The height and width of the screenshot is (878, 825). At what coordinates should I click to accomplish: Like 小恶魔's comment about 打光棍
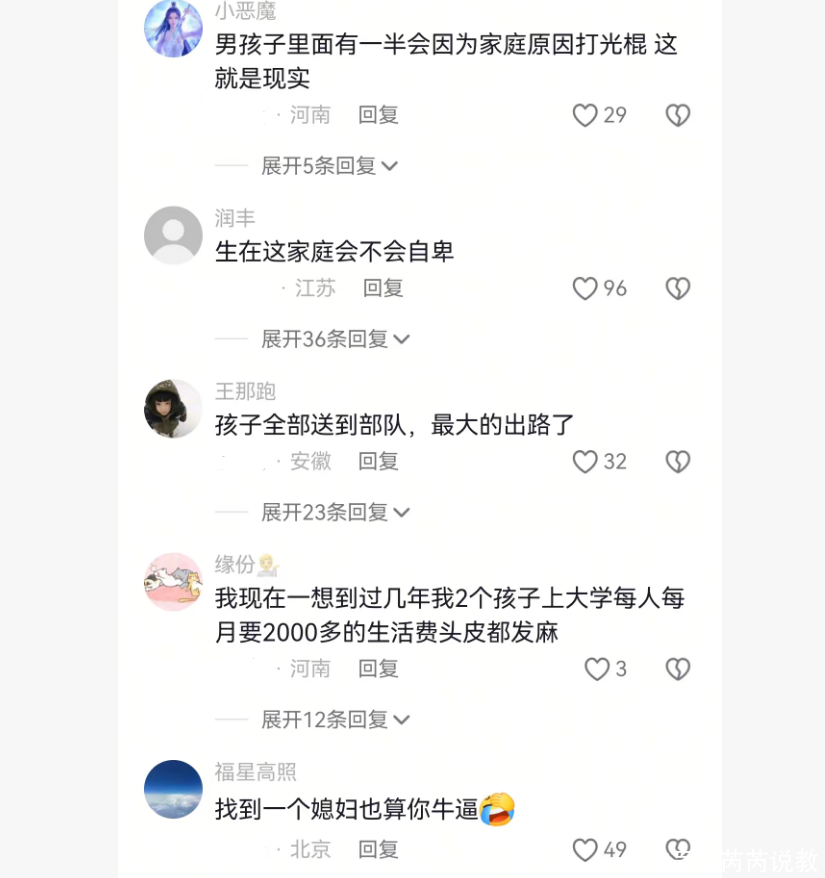[x=585, y=115]
